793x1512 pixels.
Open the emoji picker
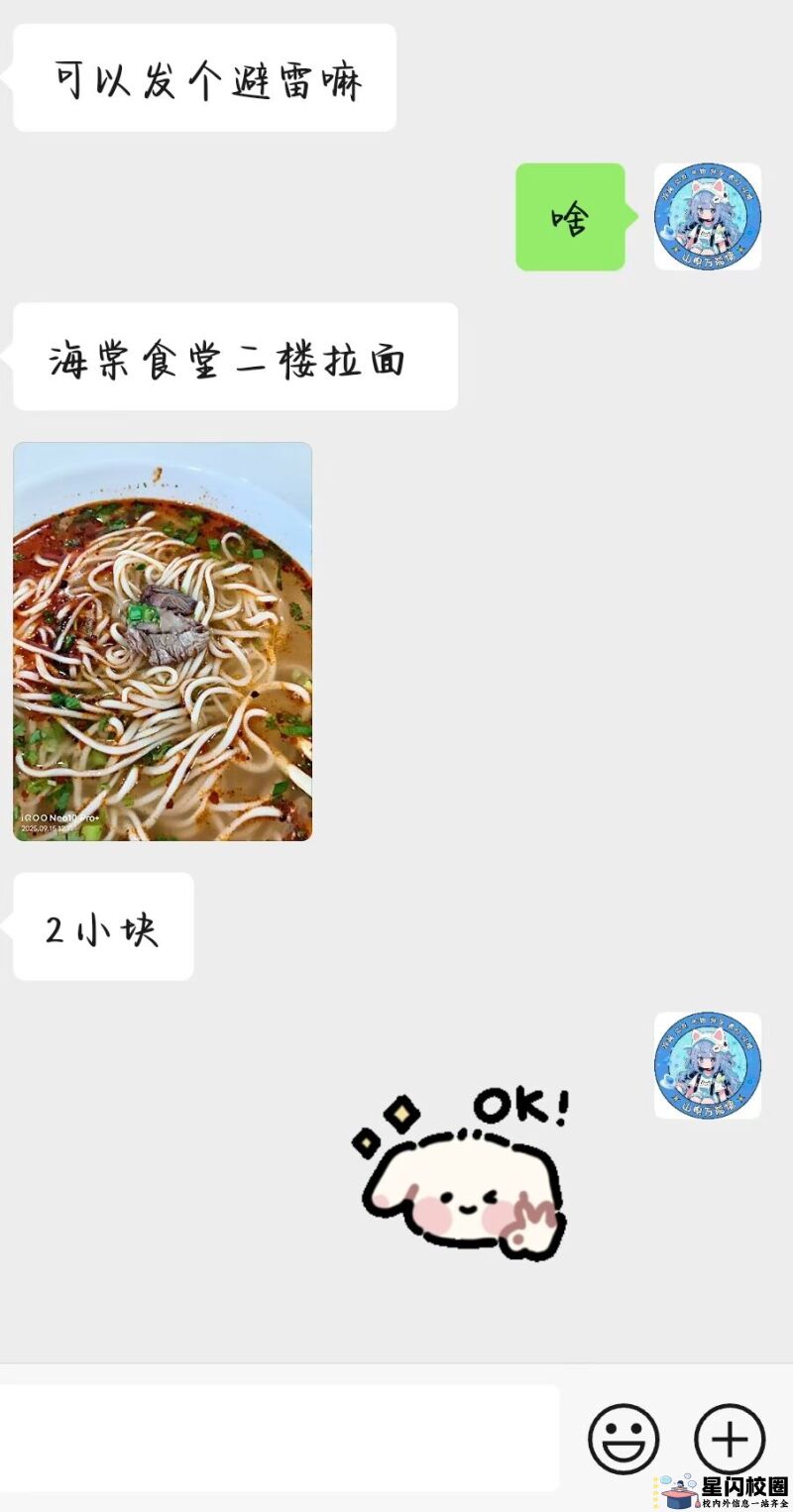(x=623, y=1439)
